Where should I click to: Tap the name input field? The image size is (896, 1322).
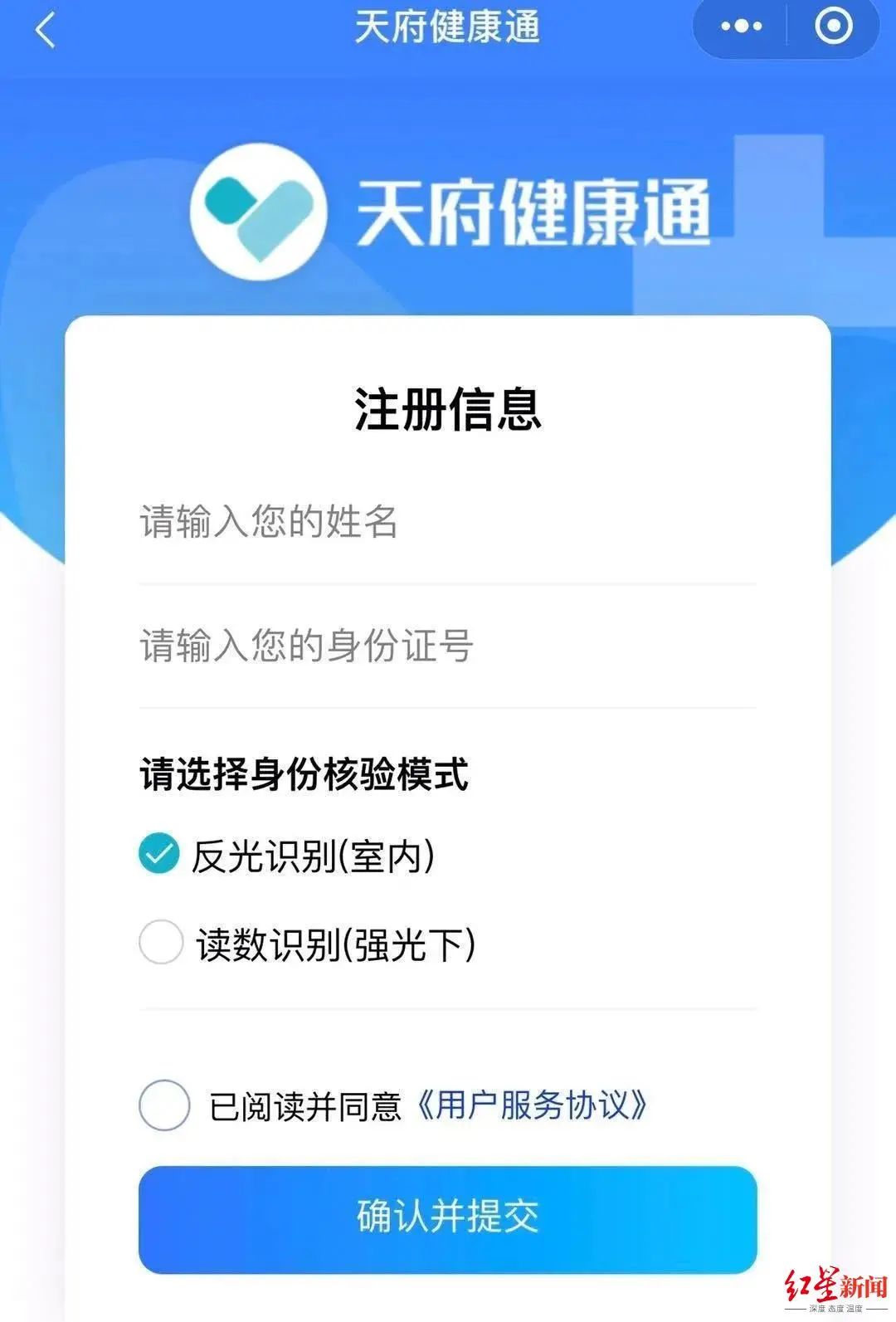[x=446, y=522]
